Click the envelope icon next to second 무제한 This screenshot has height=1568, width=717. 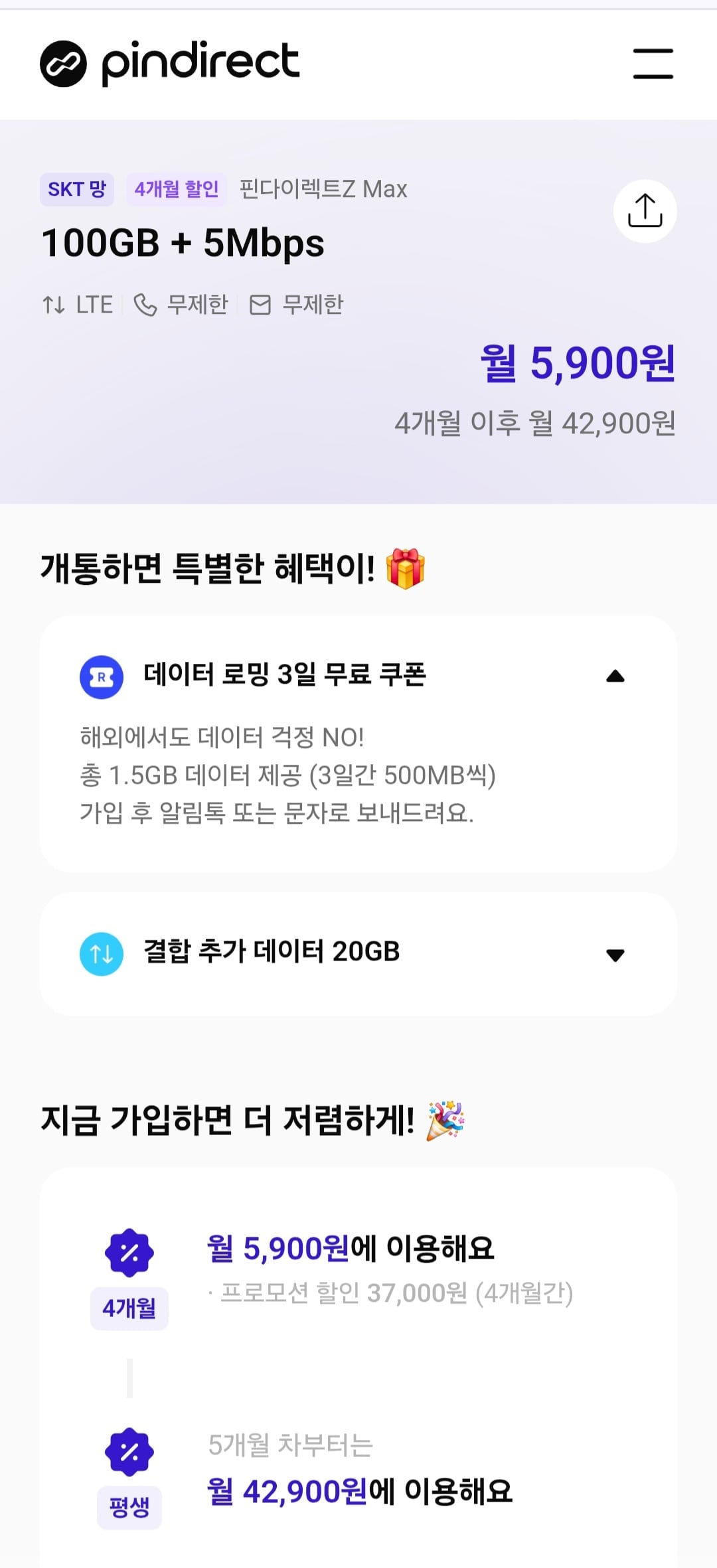(x=260, y=303)
